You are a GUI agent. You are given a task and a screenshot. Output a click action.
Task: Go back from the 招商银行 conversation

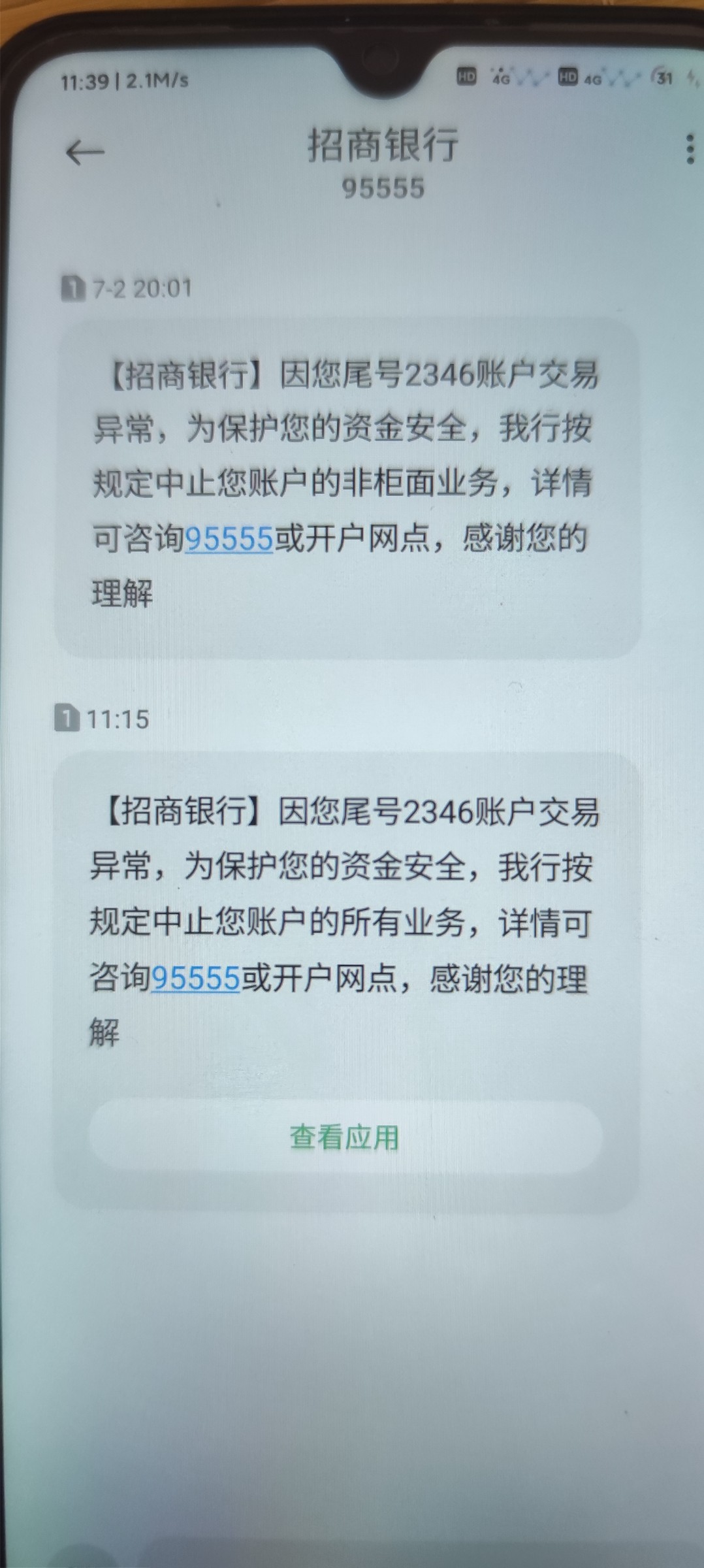point(85,154)
